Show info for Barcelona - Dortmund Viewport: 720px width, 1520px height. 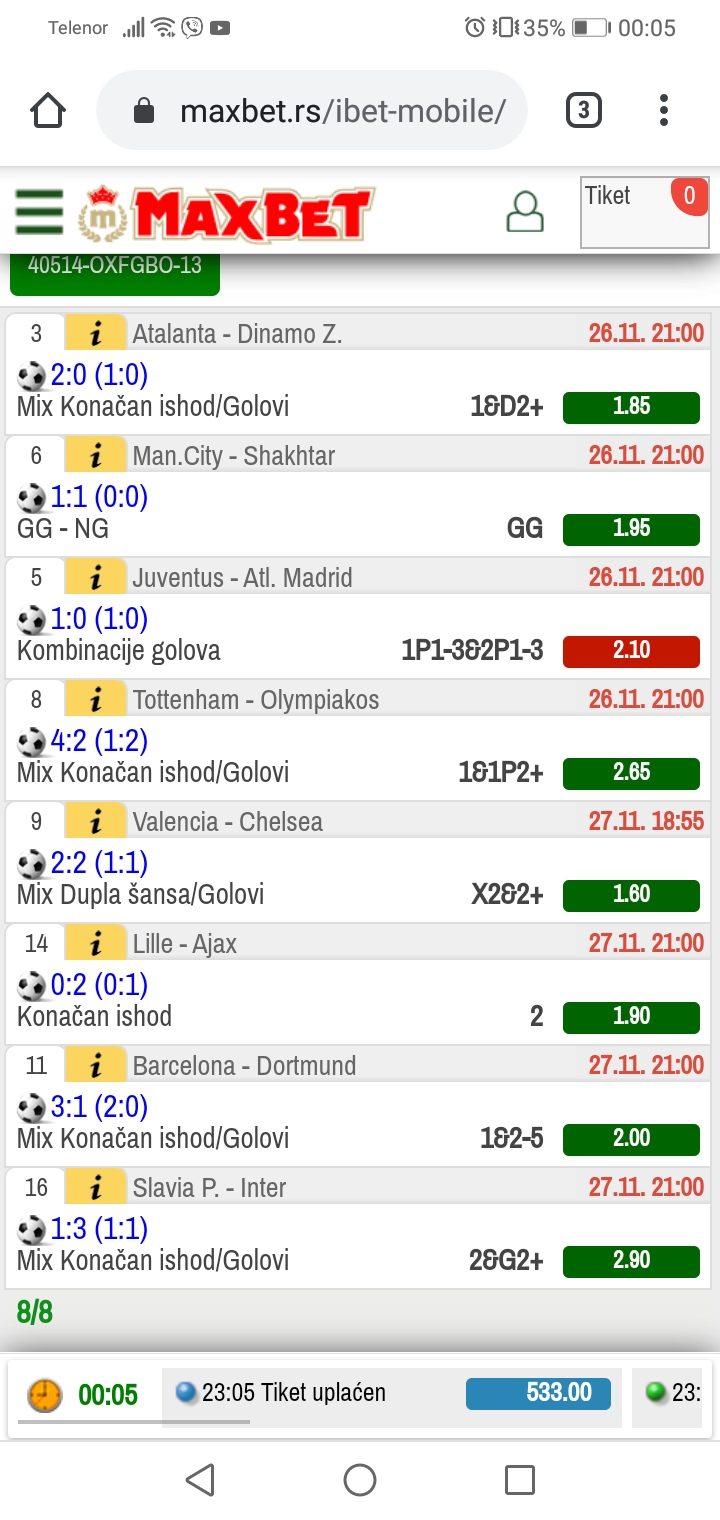pyautogui.click(x=96, y=1066)
